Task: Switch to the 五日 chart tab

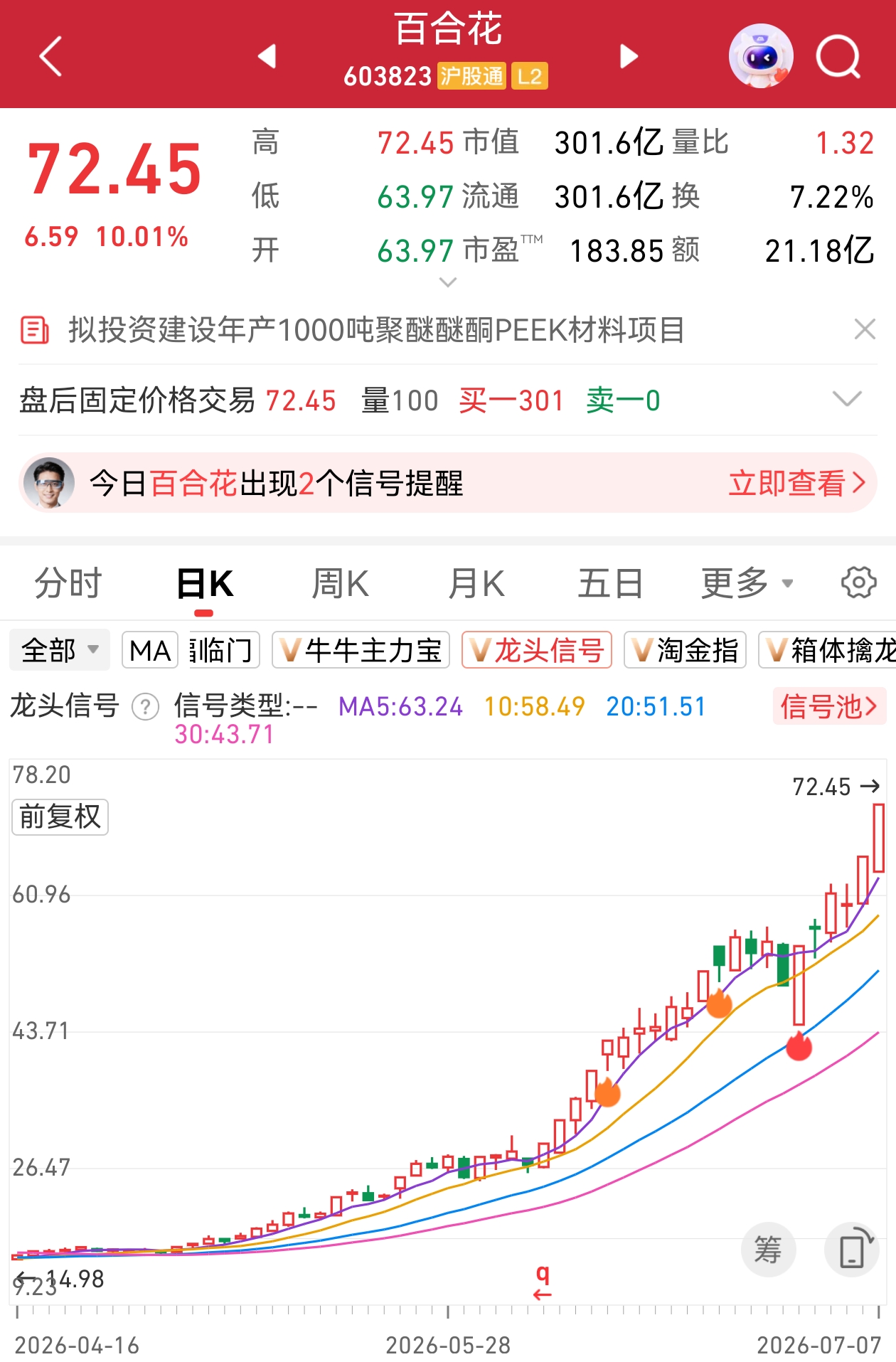Action: point(610,583)
